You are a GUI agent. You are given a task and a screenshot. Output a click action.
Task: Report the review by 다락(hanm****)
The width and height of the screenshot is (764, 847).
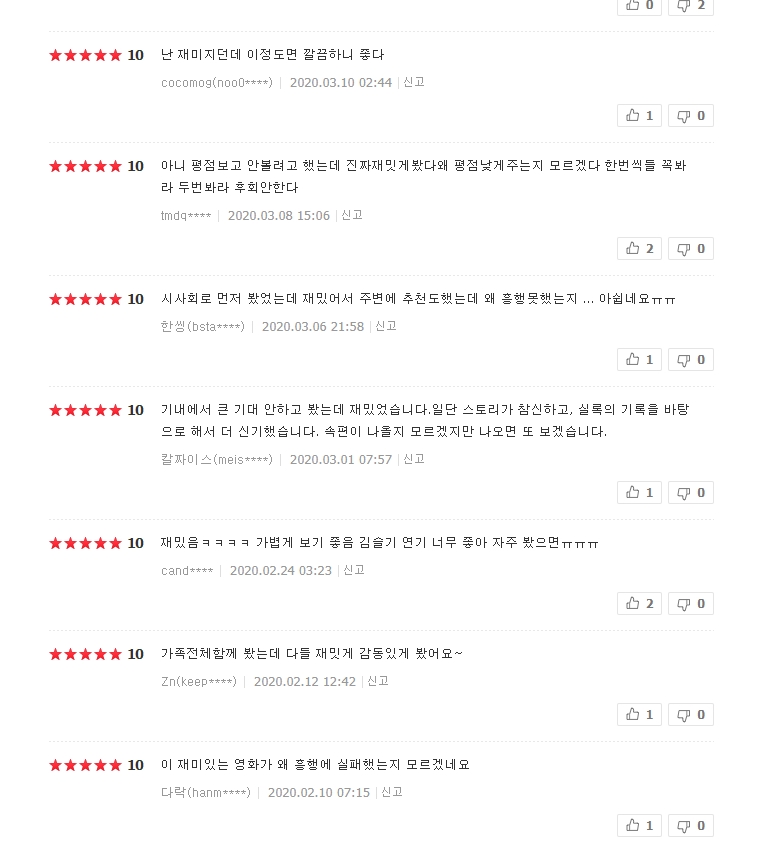(x=392, y=792)
